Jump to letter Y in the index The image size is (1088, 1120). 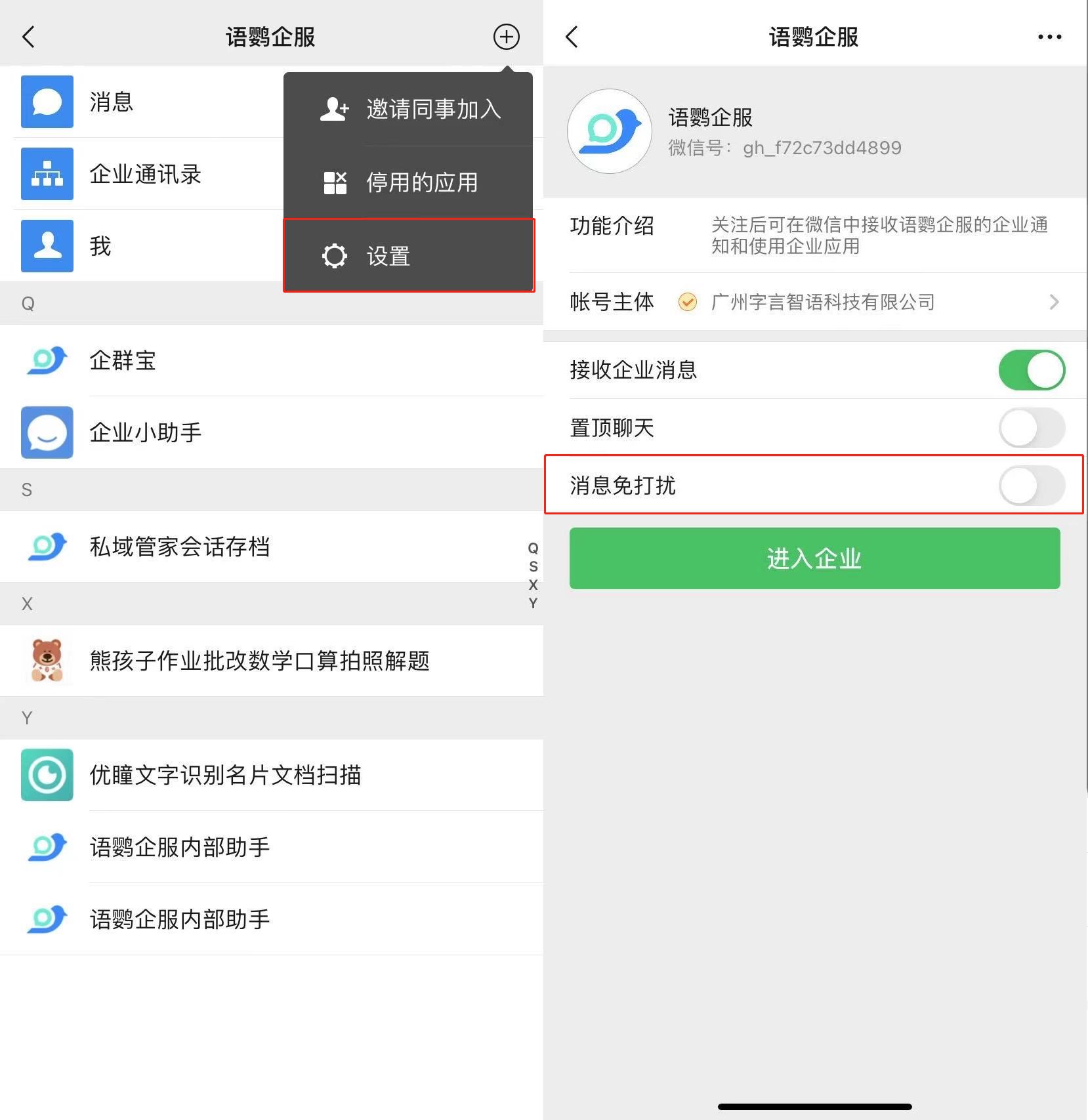coord(533,604)
